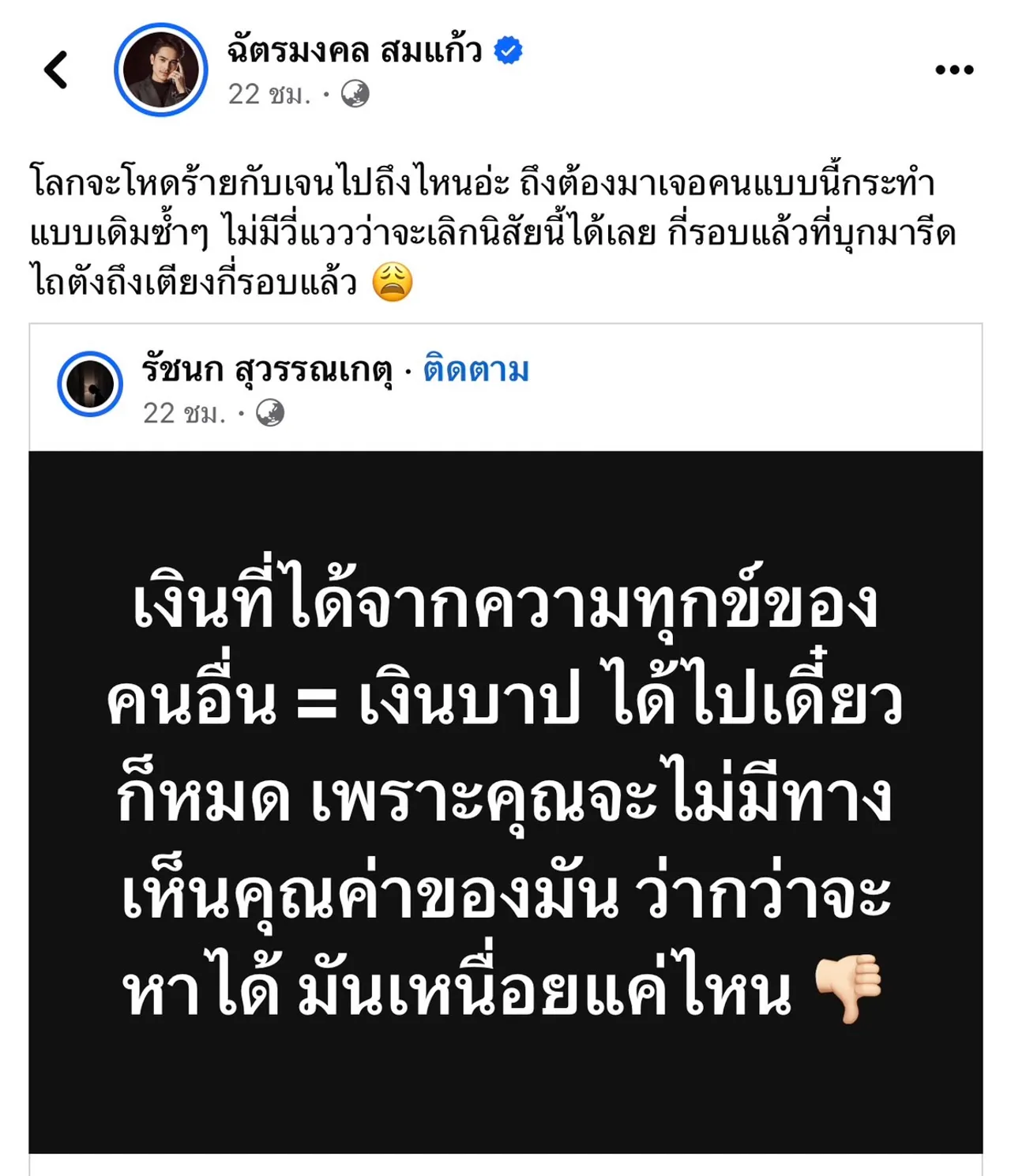Open the ฉัตรมงคล สมแก้ว profile name link
Viewport: 1011px width, 1176px height.
tap(354, 51)
